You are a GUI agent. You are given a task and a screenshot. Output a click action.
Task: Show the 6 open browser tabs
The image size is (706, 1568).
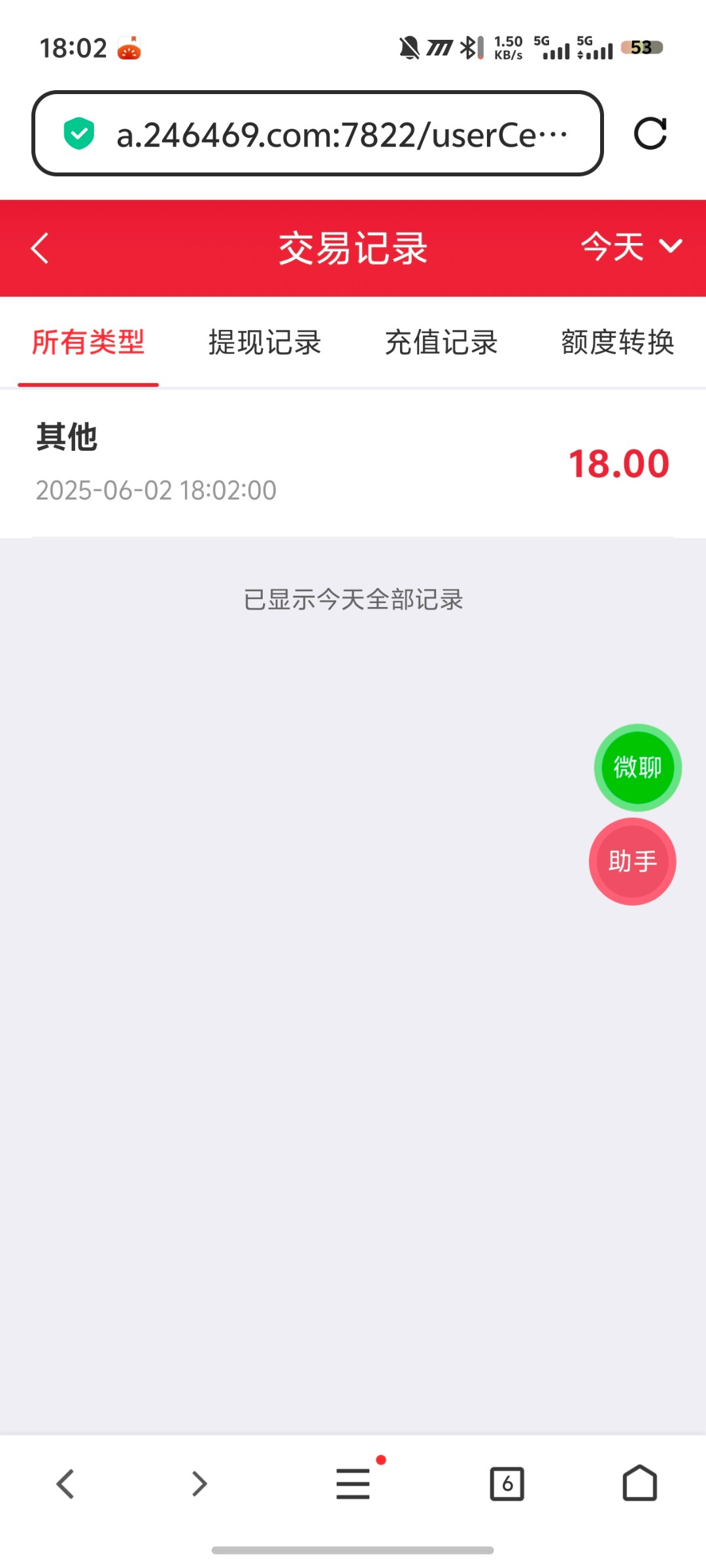[507, 1484]
